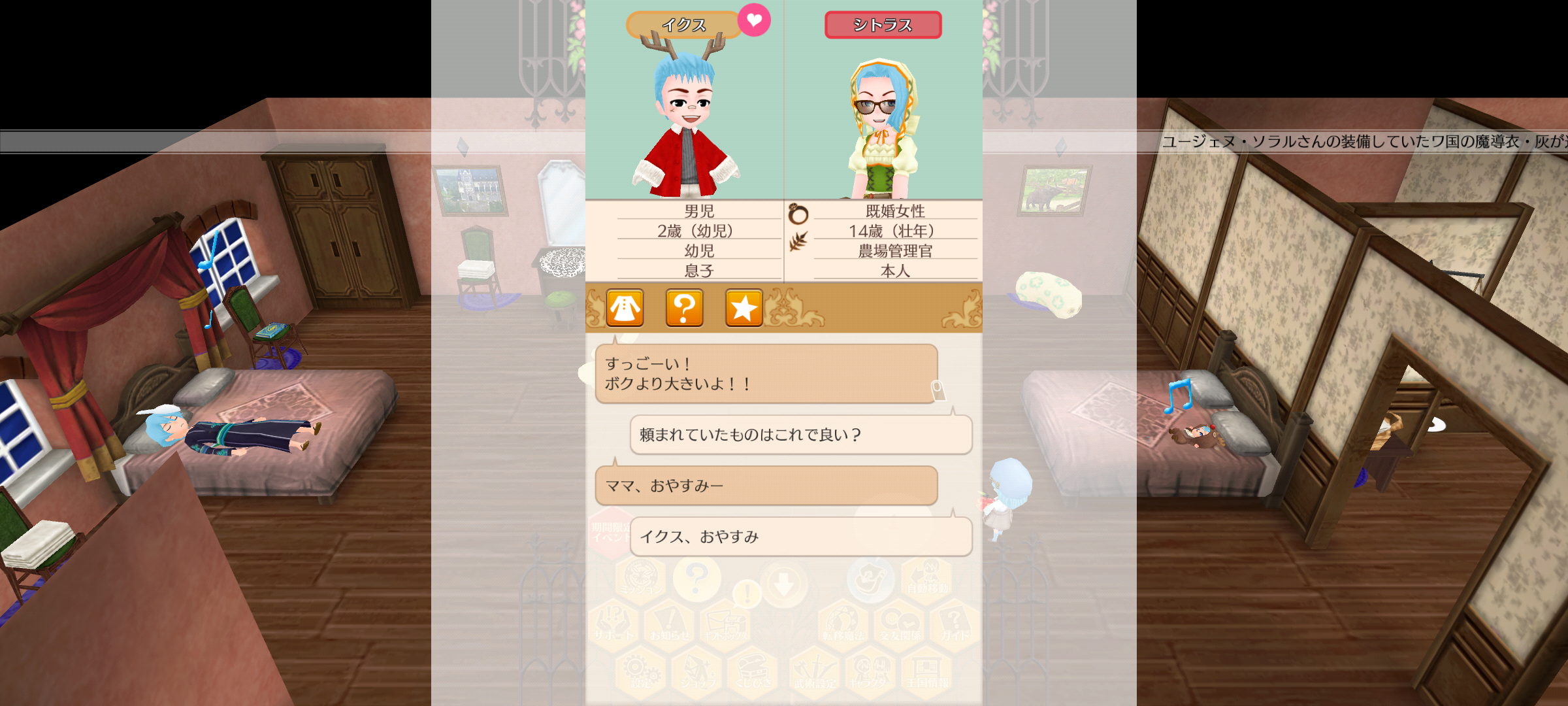This screenshot has height=706, width=1568.
Task: Tap the pink heart badge next to イクス
Action: tap(754, 20)
